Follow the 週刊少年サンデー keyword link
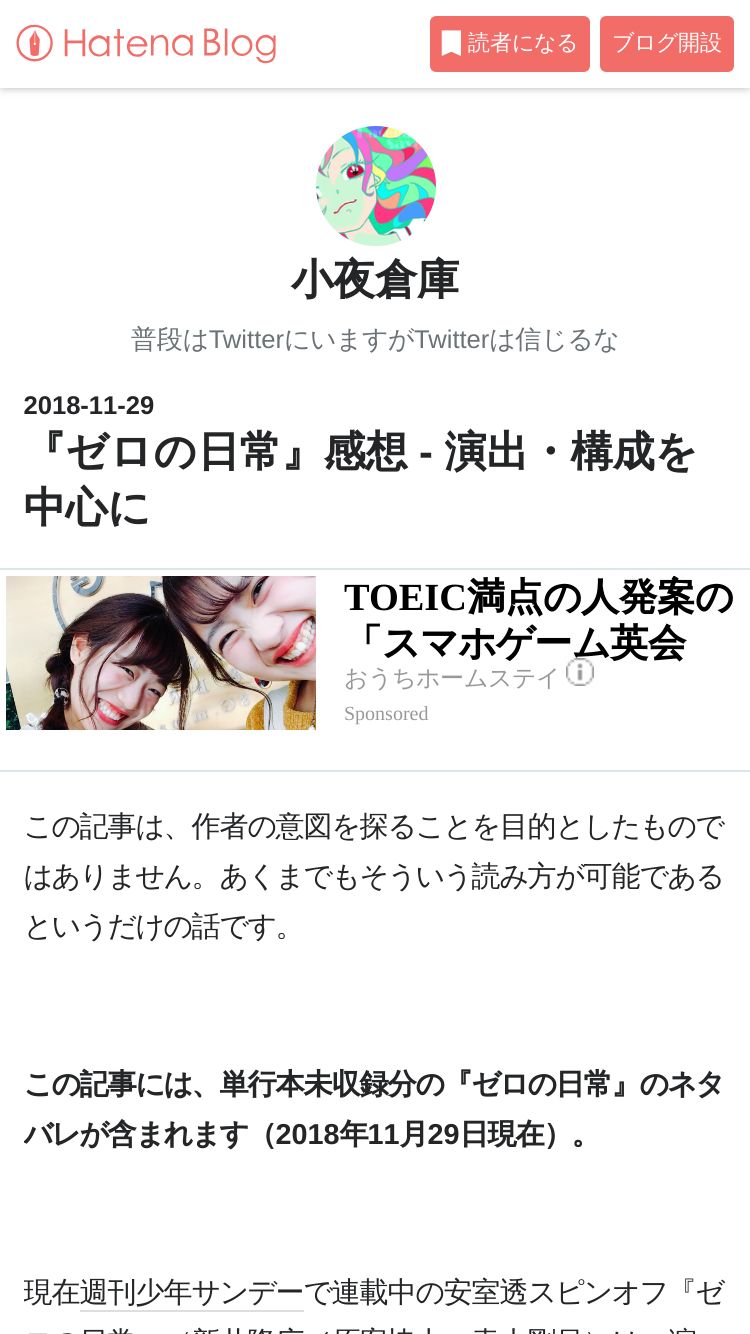This screenshot has height=1334, width=750. (x=192, y=1293)
